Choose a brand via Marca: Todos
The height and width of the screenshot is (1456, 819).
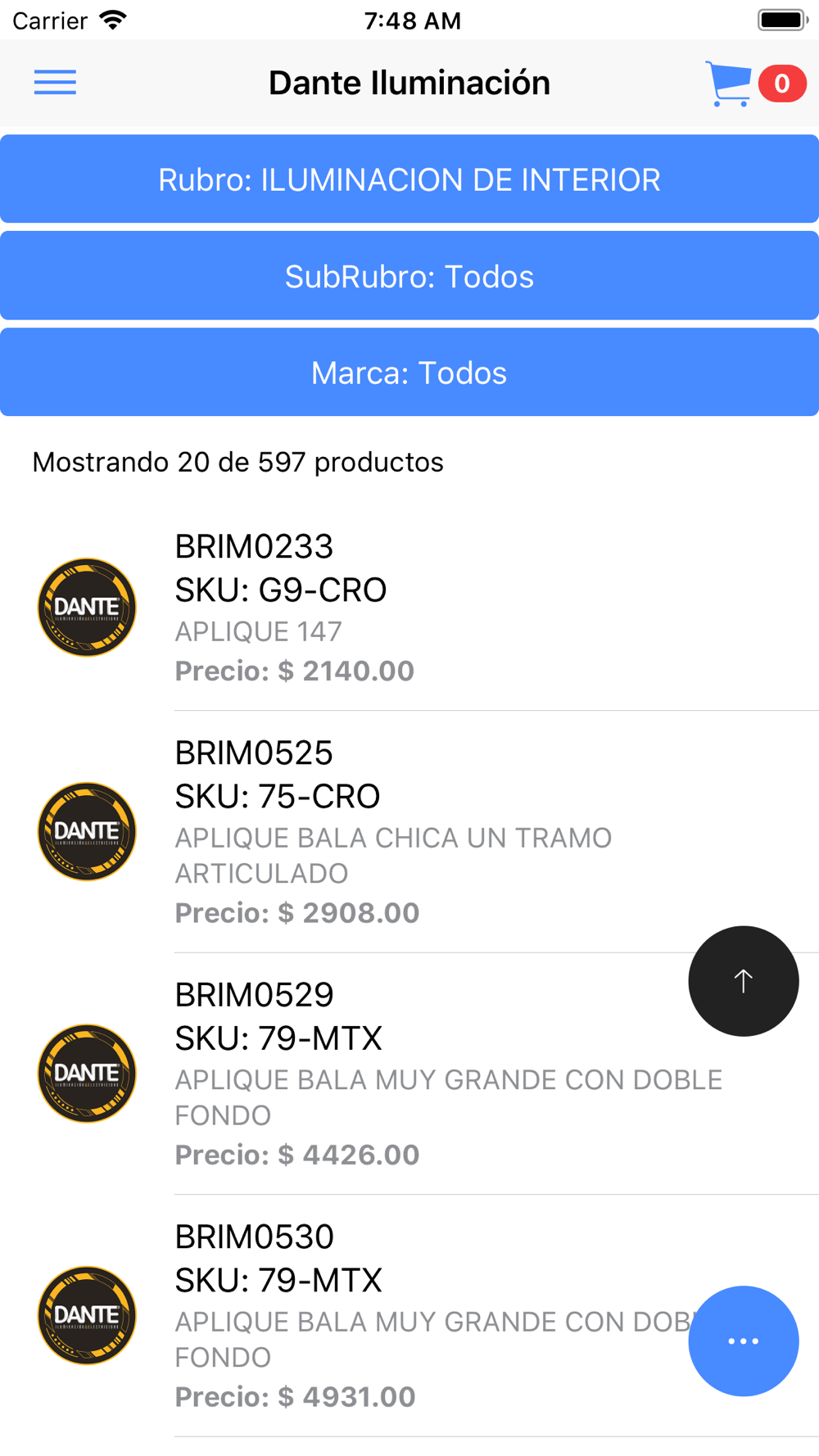pos(409,373)
